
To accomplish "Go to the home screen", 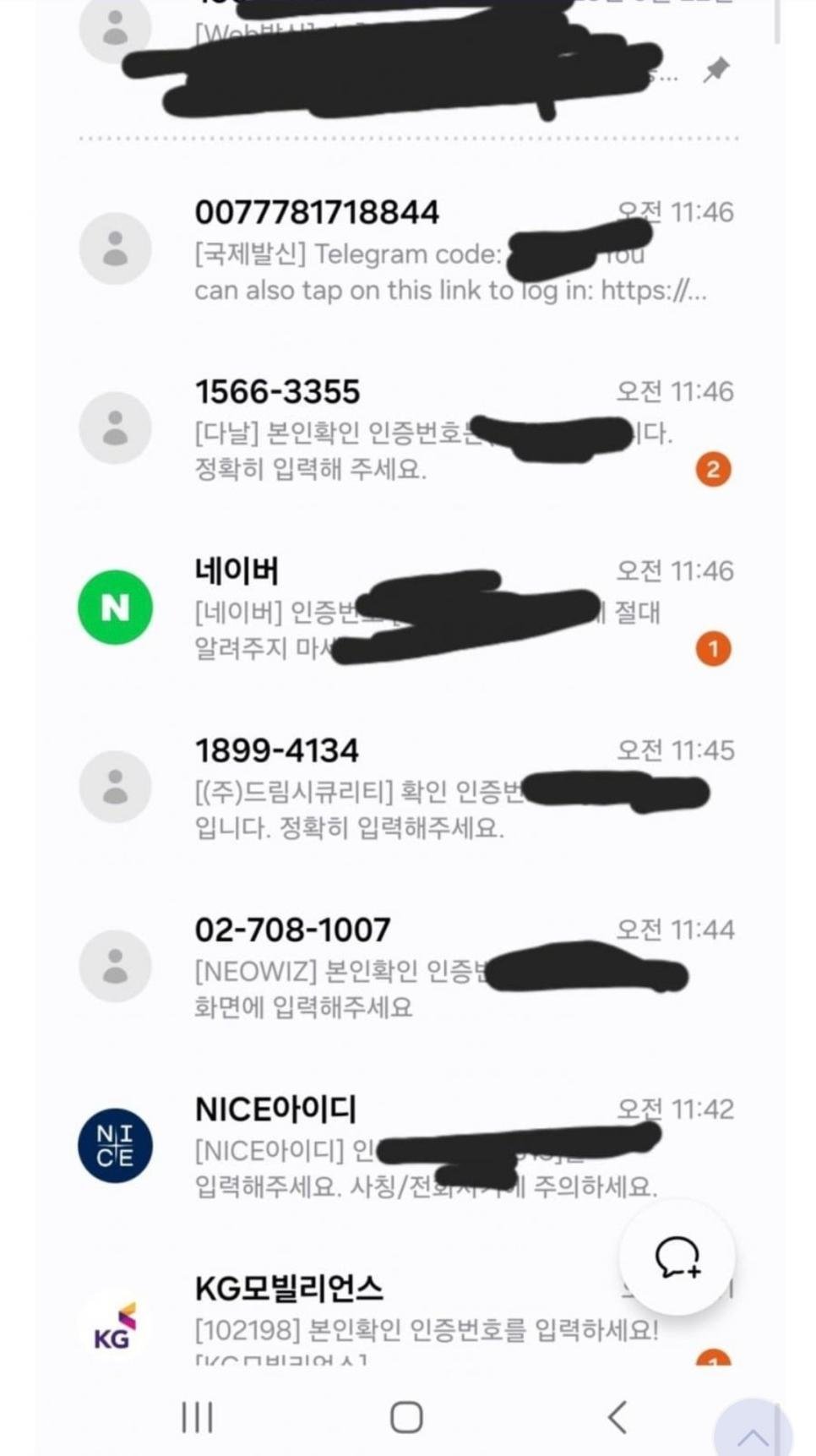I will click(406, 1417).
